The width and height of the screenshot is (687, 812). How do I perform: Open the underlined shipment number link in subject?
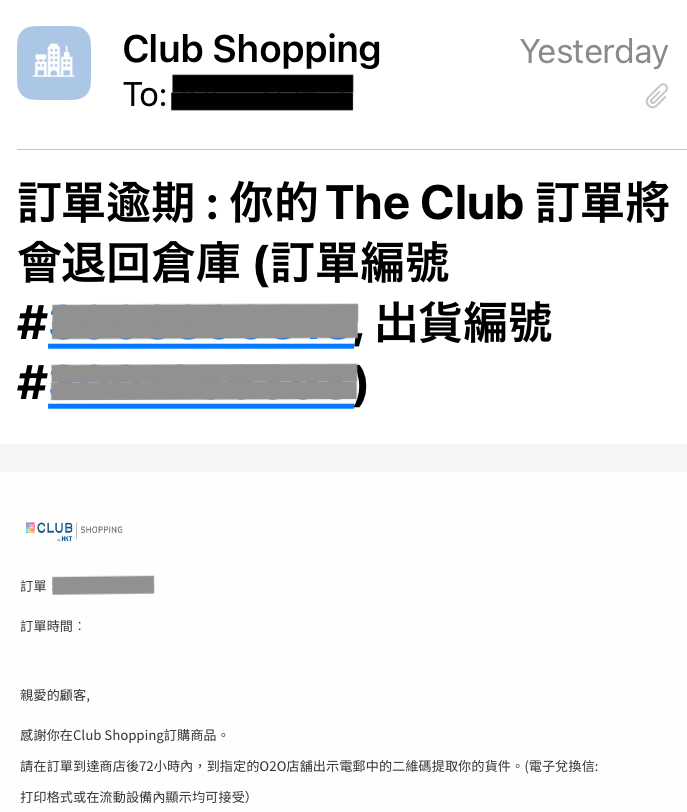click(x=203, y=385)
